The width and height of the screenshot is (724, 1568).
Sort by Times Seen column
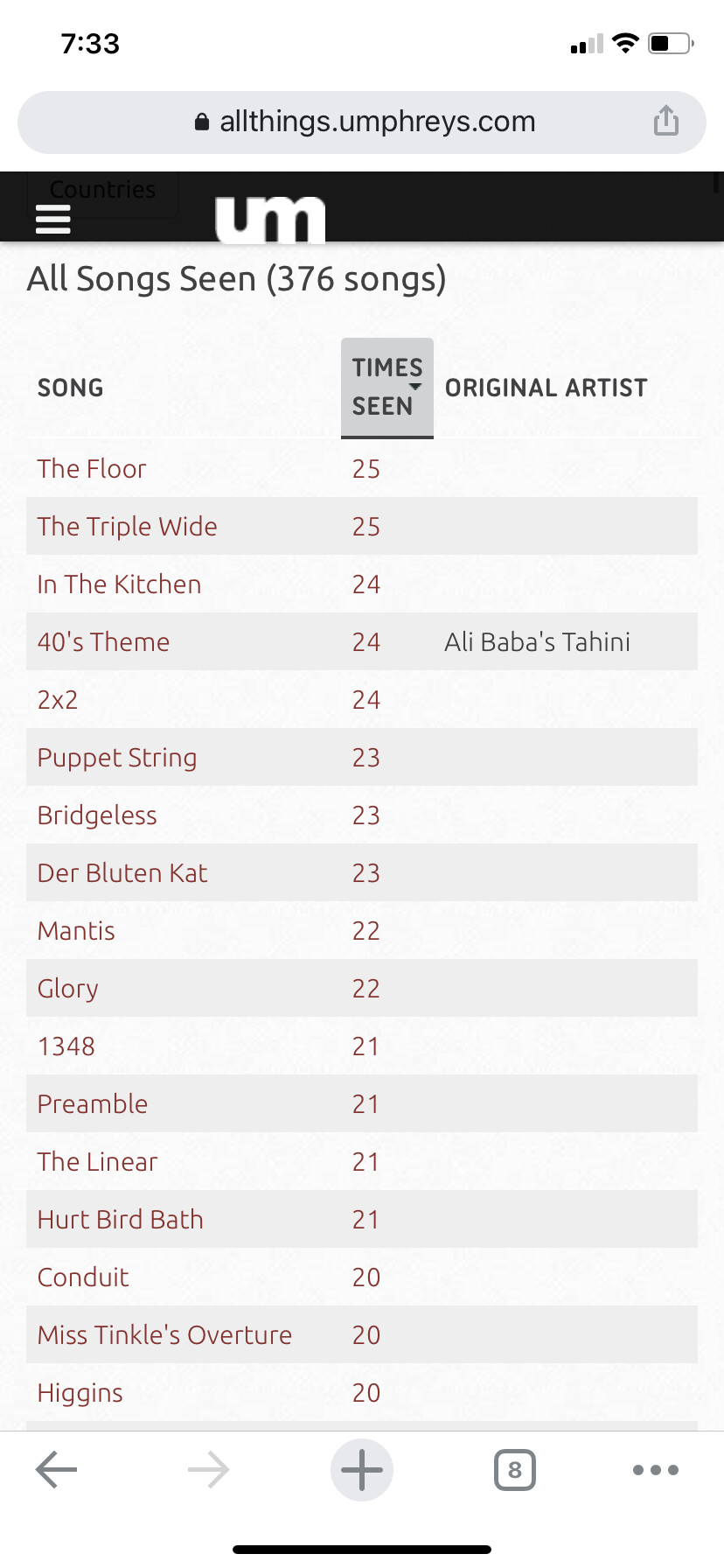point(386,387)
